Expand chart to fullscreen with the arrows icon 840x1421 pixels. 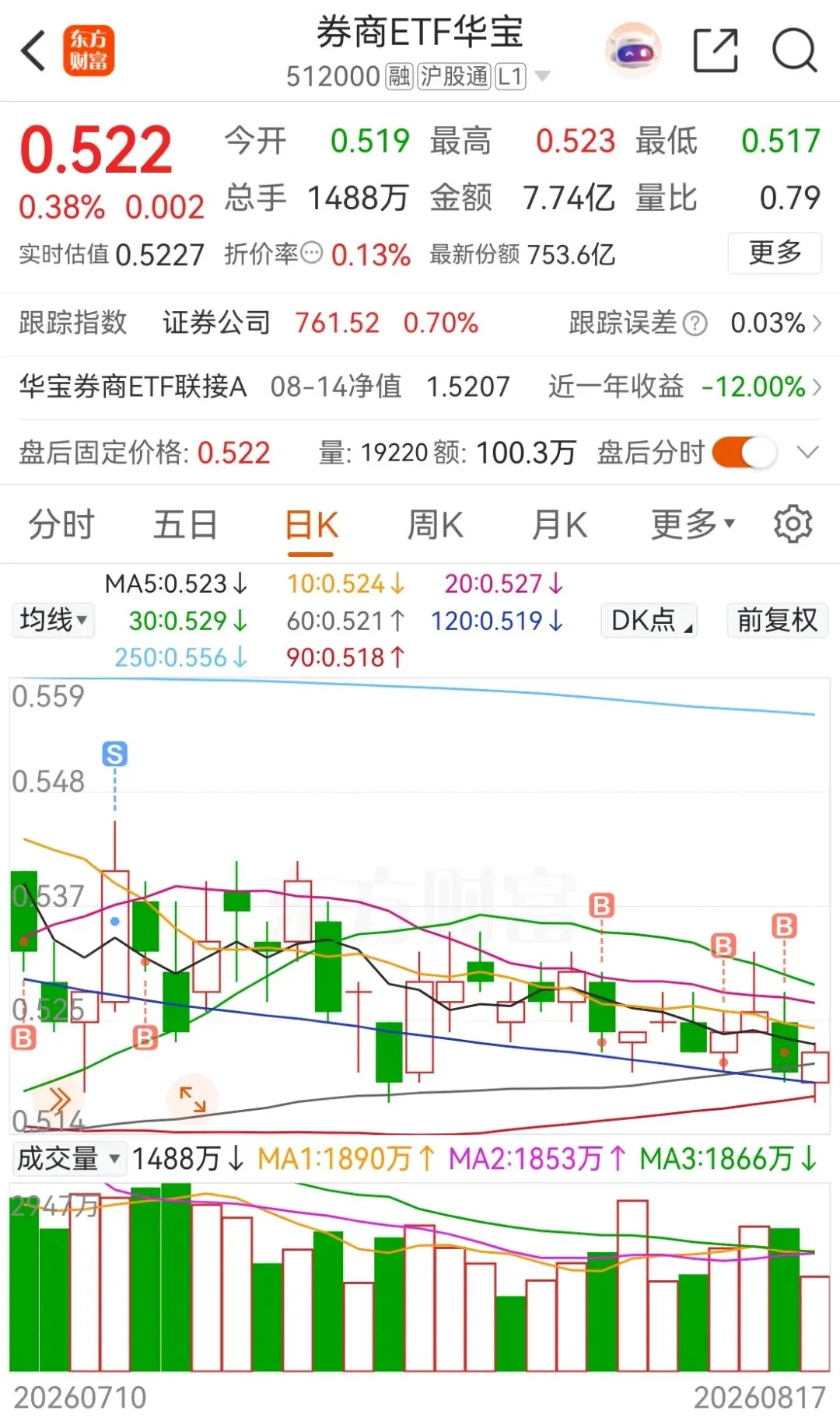tap(193, 1099)
